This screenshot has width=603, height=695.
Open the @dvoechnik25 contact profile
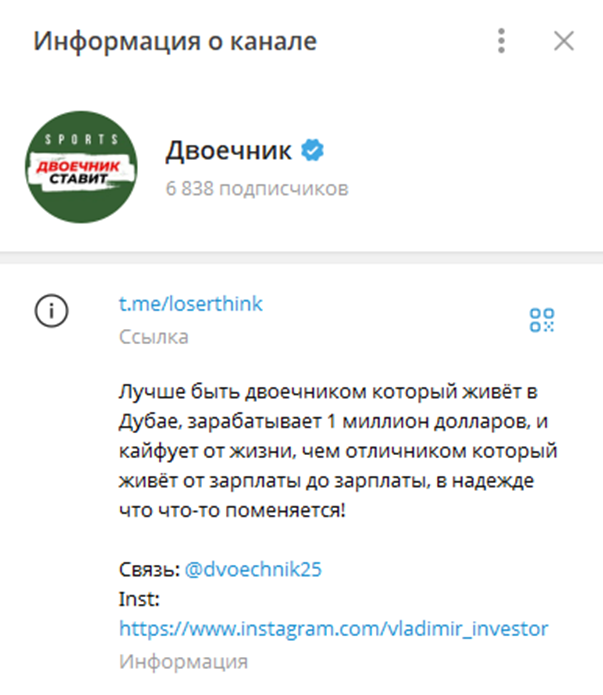[253, 569]
